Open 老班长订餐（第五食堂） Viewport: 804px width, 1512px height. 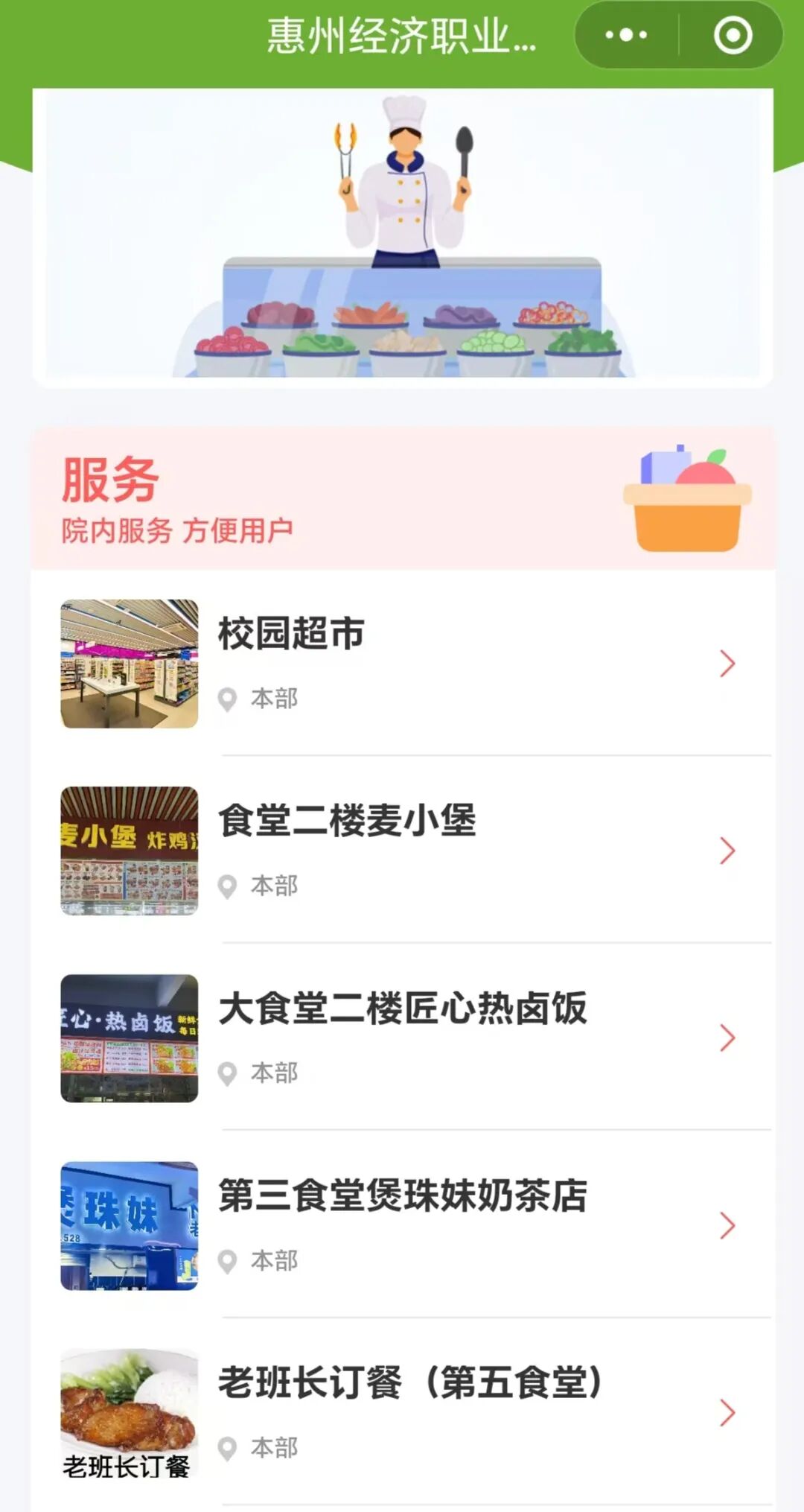(x=402, y=1412)
